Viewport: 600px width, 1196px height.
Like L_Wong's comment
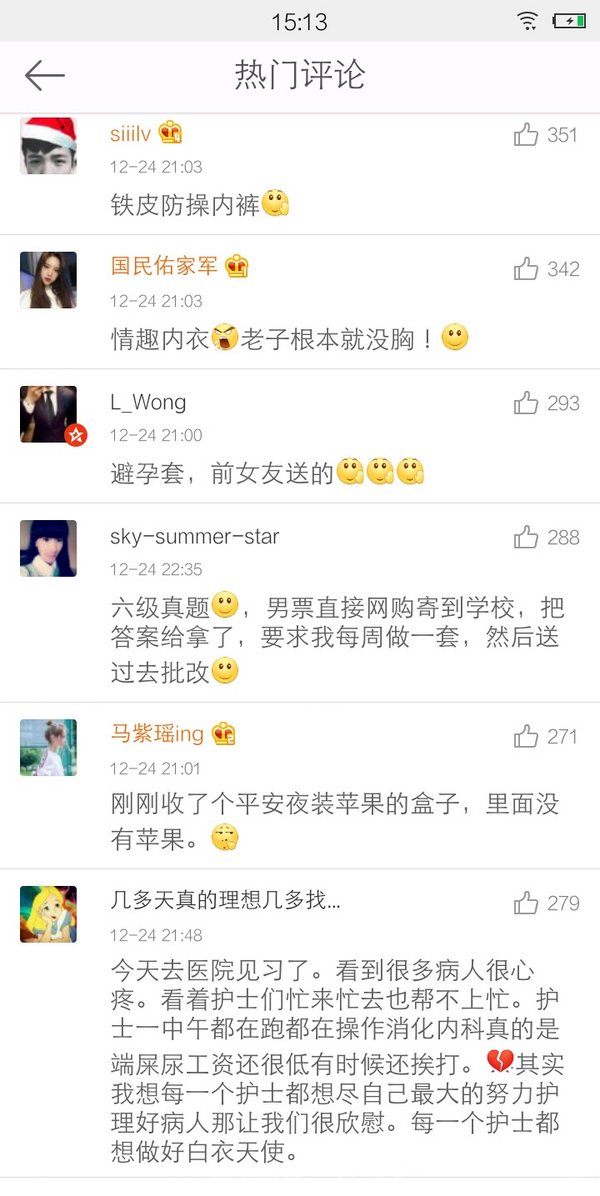(x=527, y=403)
